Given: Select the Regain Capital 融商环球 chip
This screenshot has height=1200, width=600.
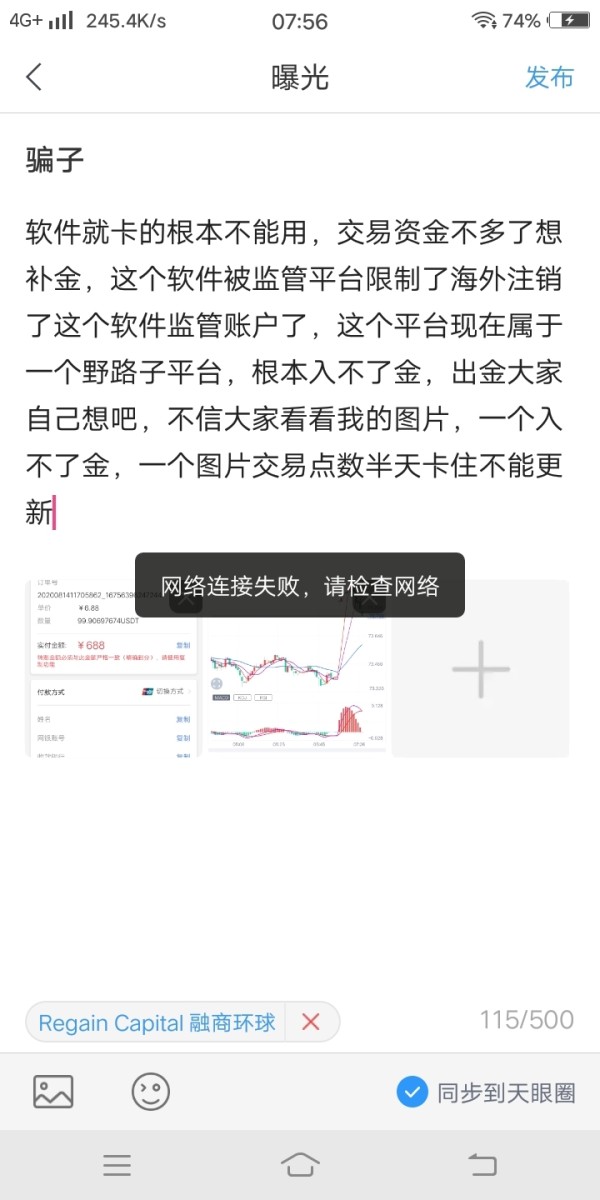Looking at the screenshot, I should click(x=157, y=1022).
